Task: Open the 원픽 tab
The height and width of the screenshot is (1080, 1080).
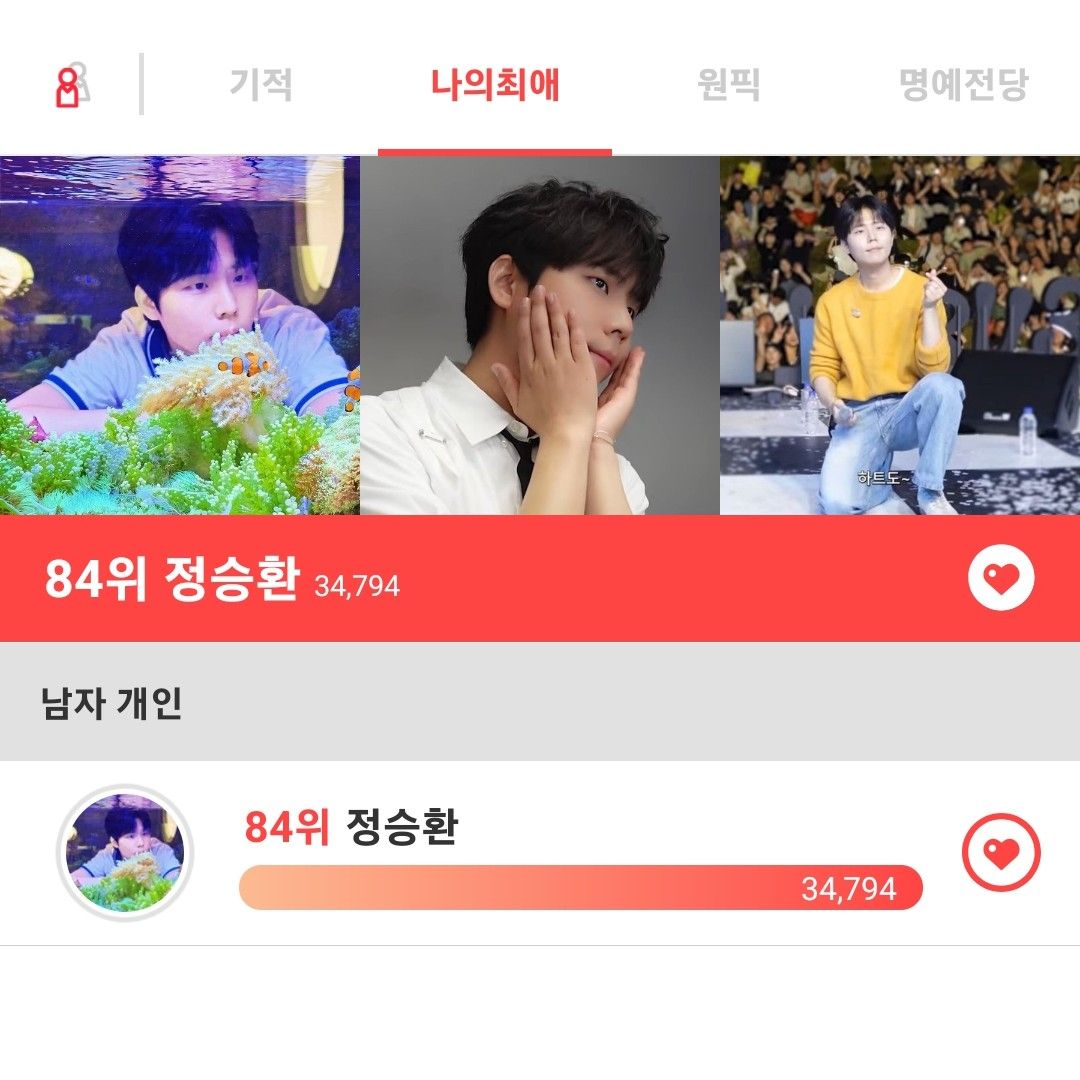Action: [728, 85]
